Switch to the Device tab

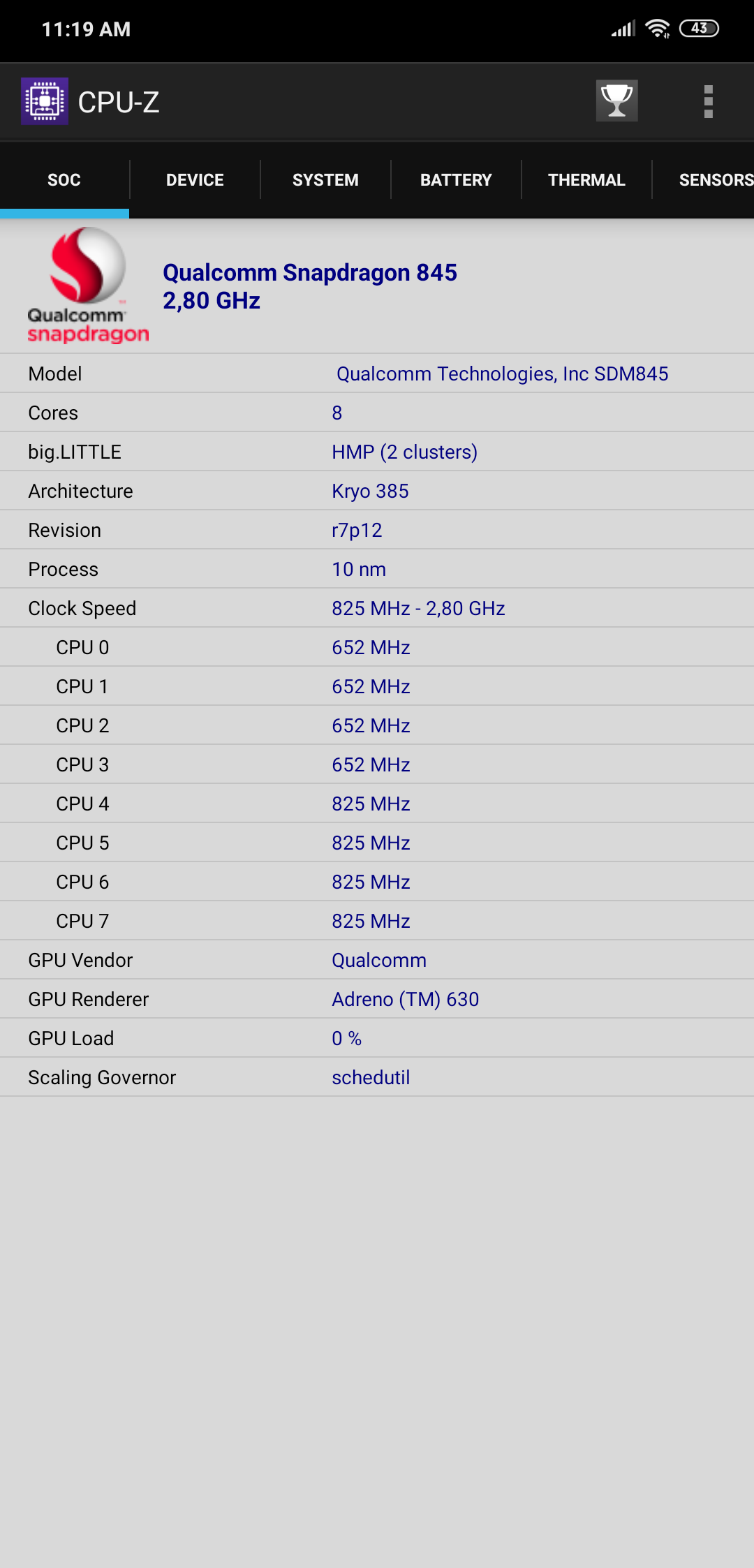pyautogui.click(x=195, y=180)
